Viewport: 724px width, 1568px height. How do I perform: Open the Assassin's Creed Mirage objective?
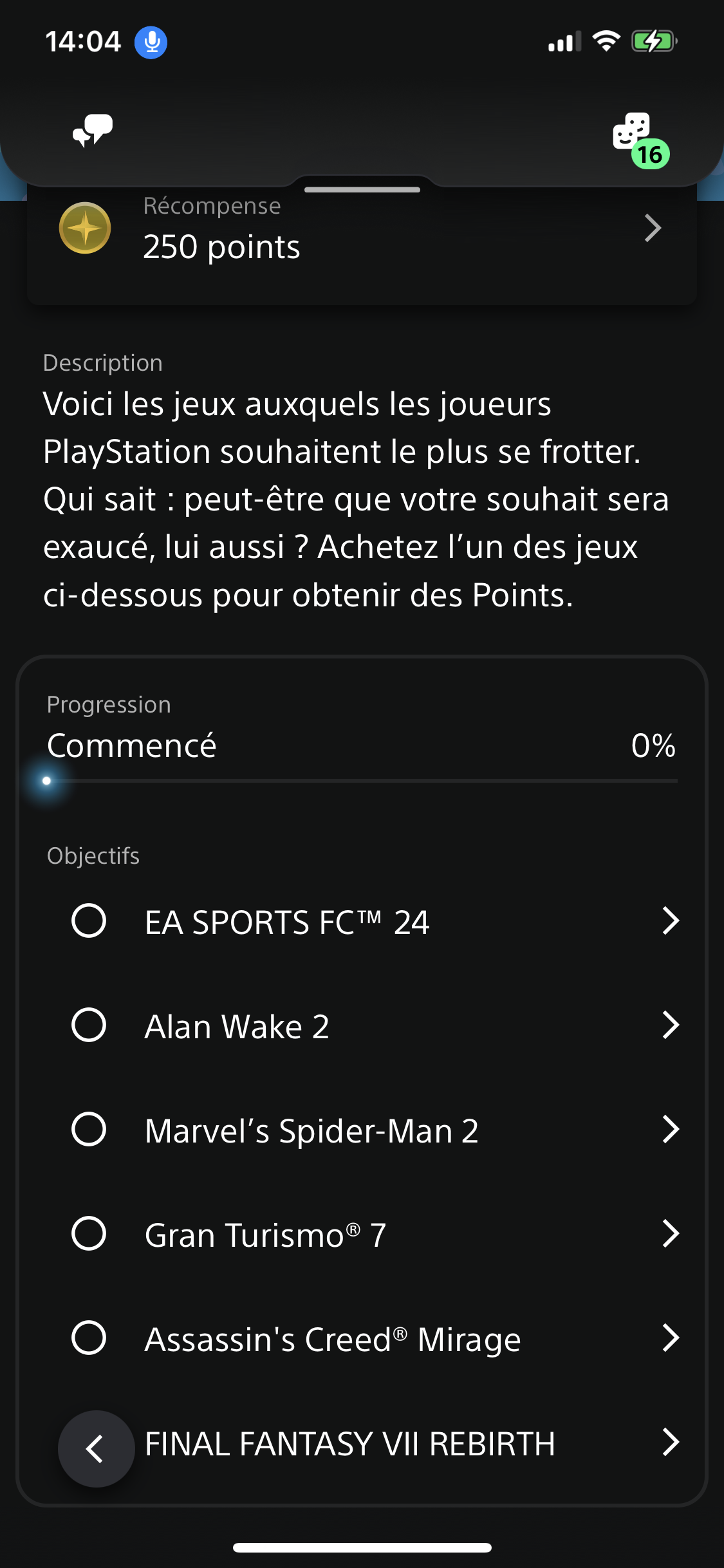pyautogui.click(x=375, y=1338)
